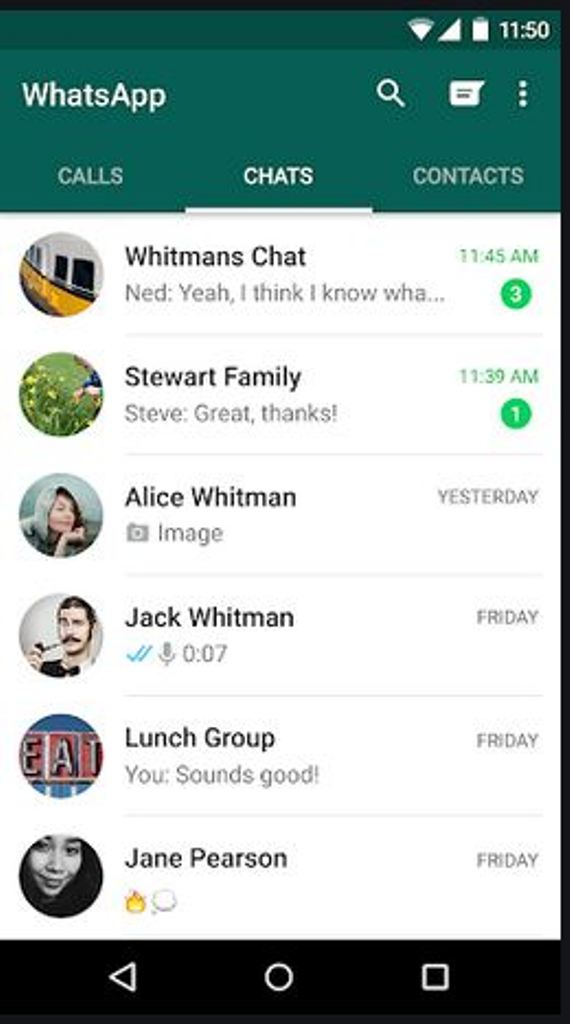Image resolution: width=570 pixels, height=1024 pixels.
Task: Select the Chats tab
Action: tap(279, 176)
